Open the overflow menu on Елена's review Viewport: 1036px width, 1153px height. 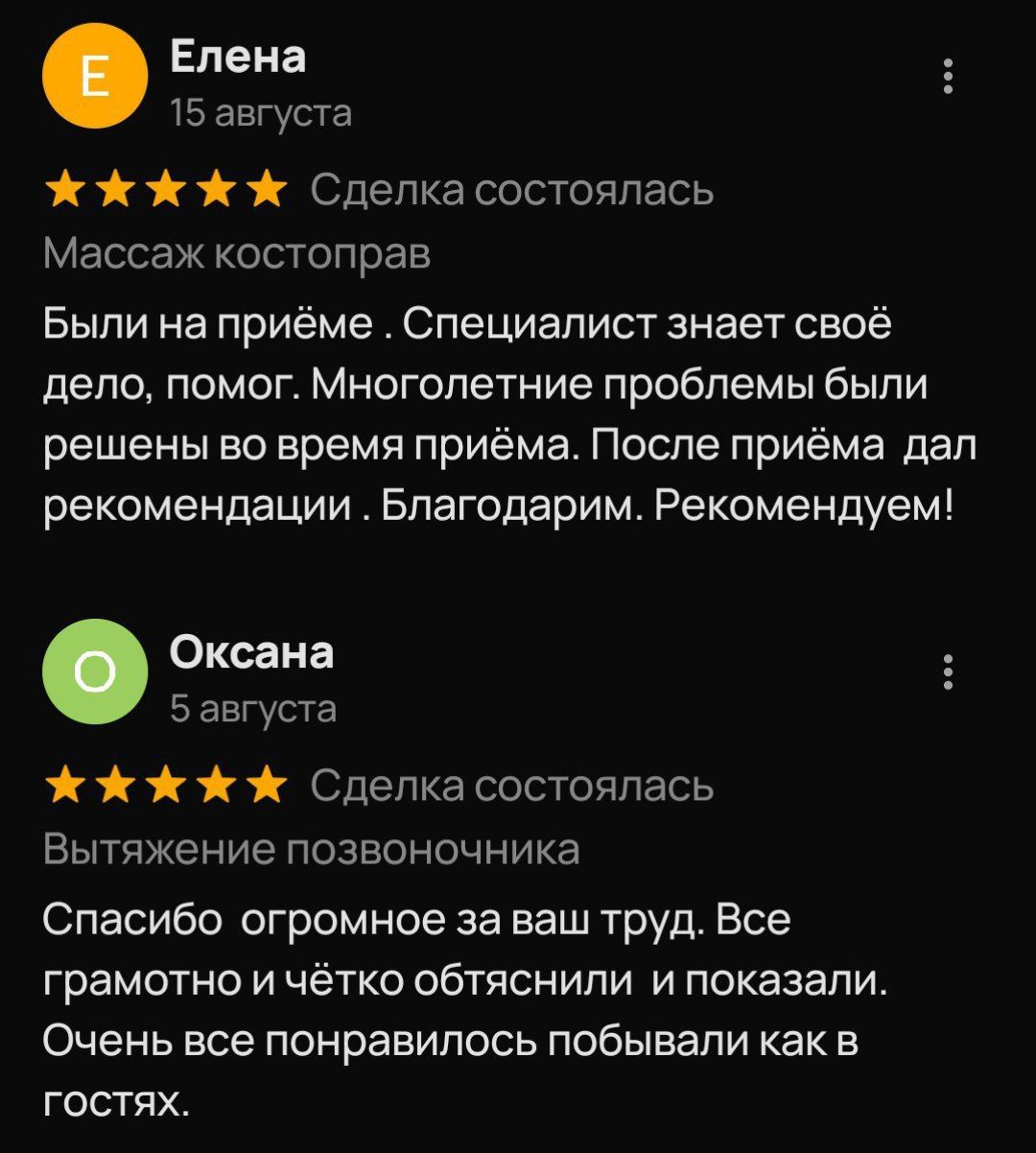(x=948, y=77)
